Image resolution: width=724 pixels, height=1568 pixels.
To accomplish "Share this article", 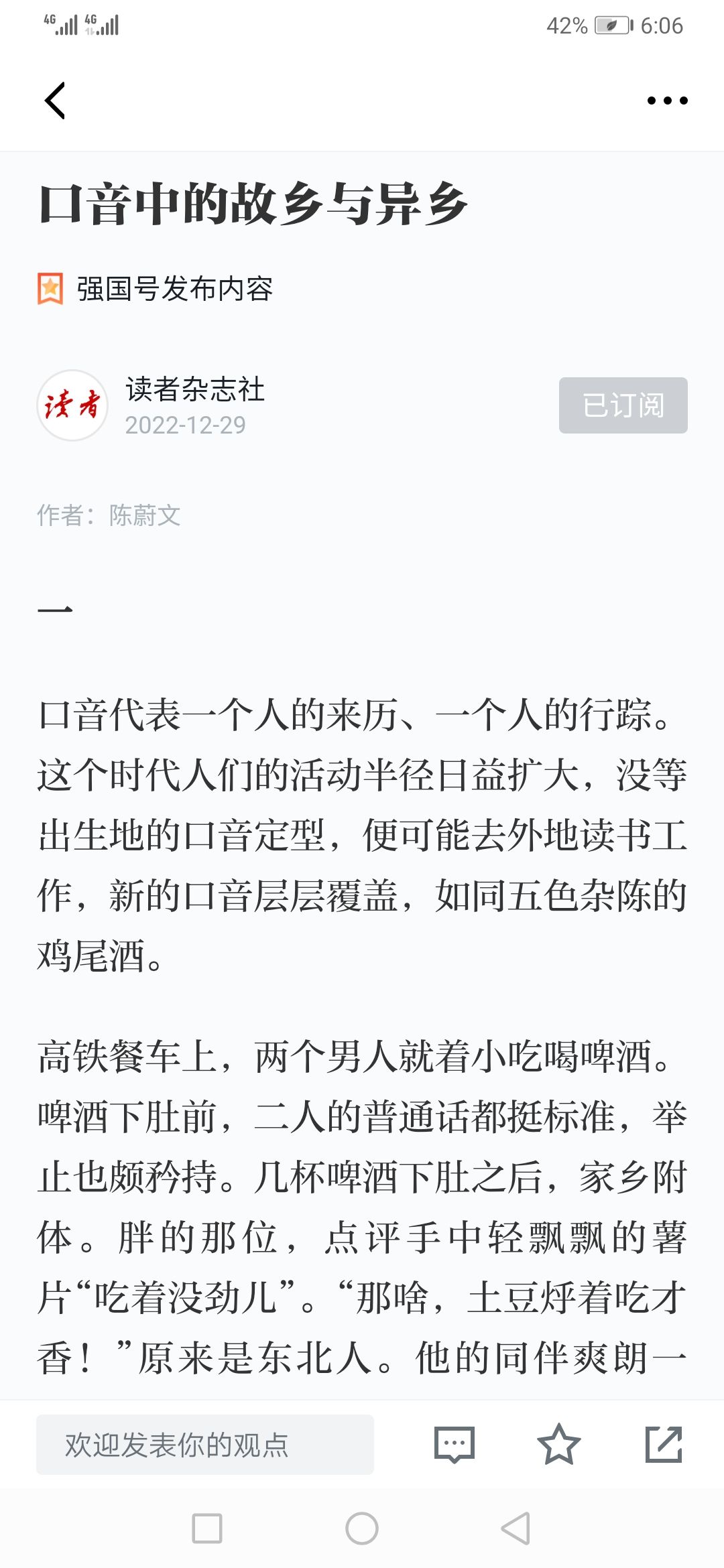I will (663, 1445).
